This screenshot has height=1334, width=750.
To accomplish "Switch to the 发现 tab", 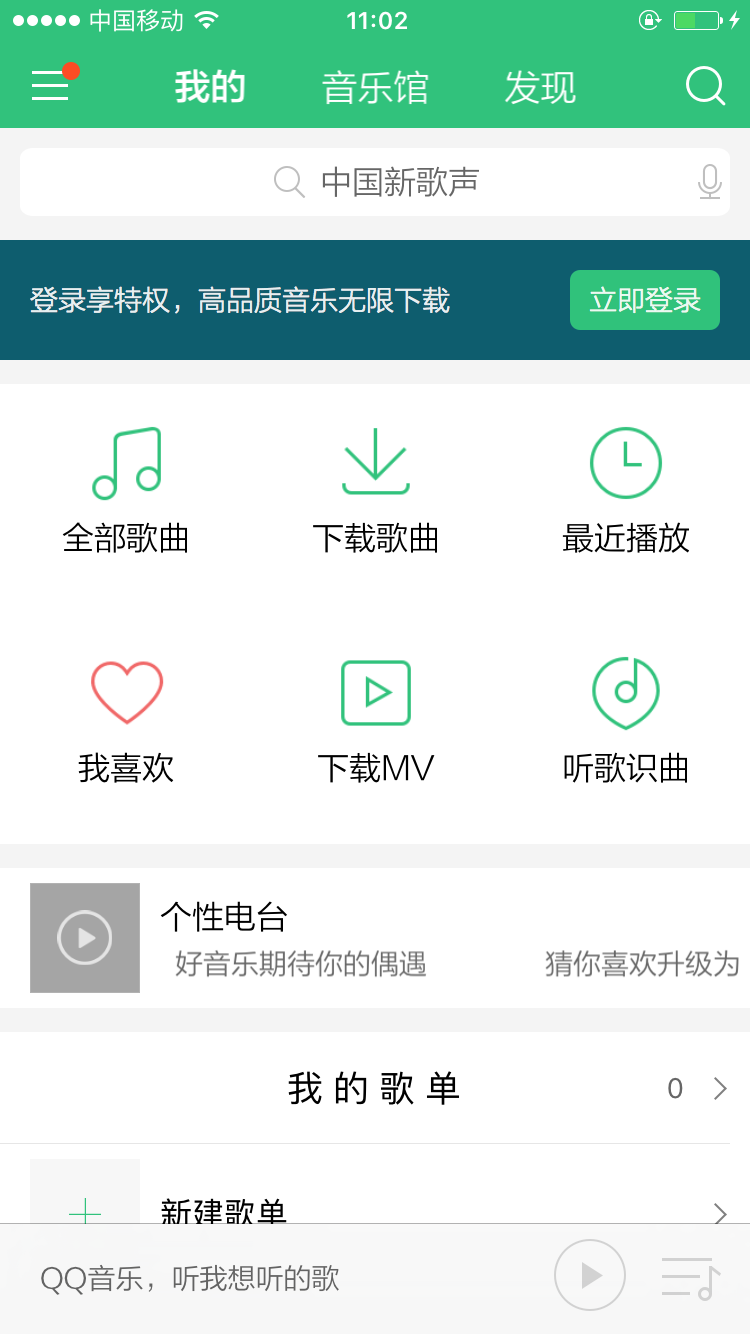I will 540,88.
